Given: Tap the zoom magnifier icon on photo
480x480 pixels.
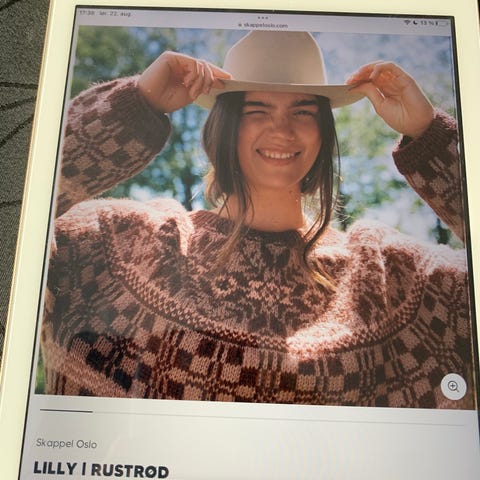Looking at the screenshot, I should pos(453,387).
